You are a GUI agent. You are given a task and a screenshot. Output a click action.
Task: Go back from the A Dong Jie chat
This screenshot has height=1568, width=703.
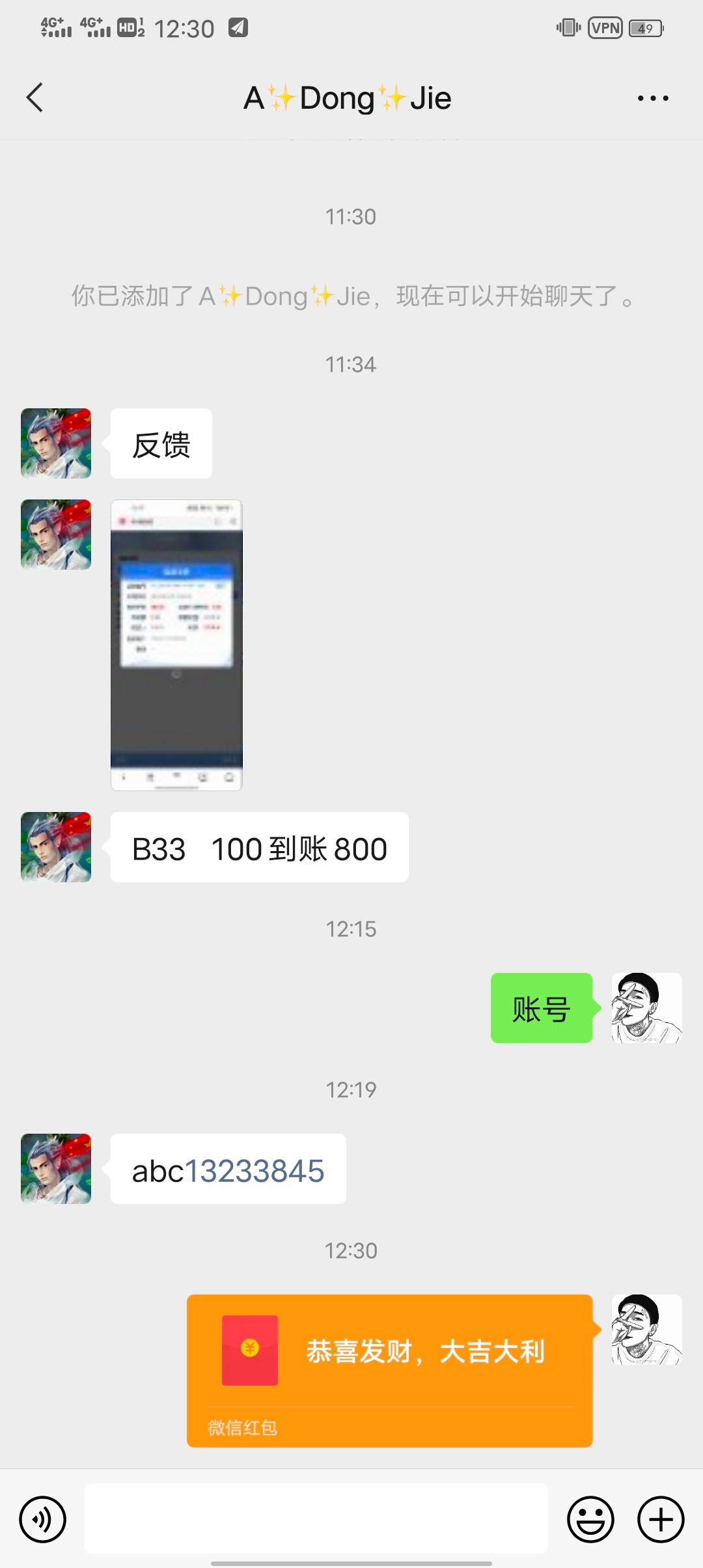point(35,98)
